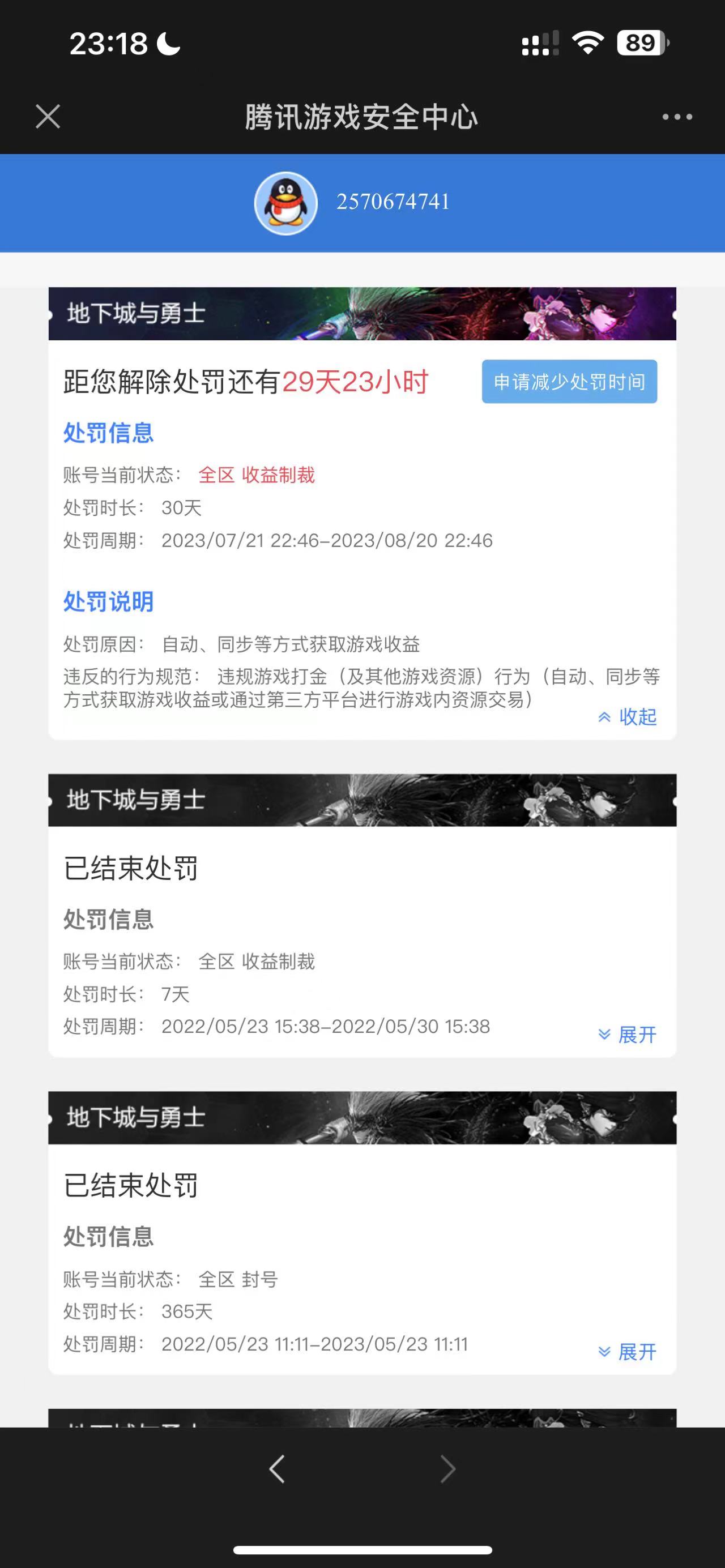The width and height of the screenshot is (725, 1568).
Task: Close the Tencent Game Security Center page
Action: pos(48,116)
